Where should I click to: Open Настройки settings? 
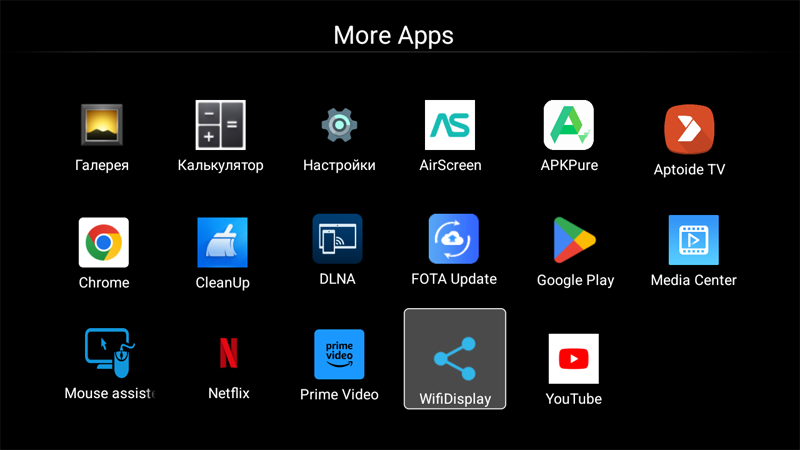pos(339,125)
